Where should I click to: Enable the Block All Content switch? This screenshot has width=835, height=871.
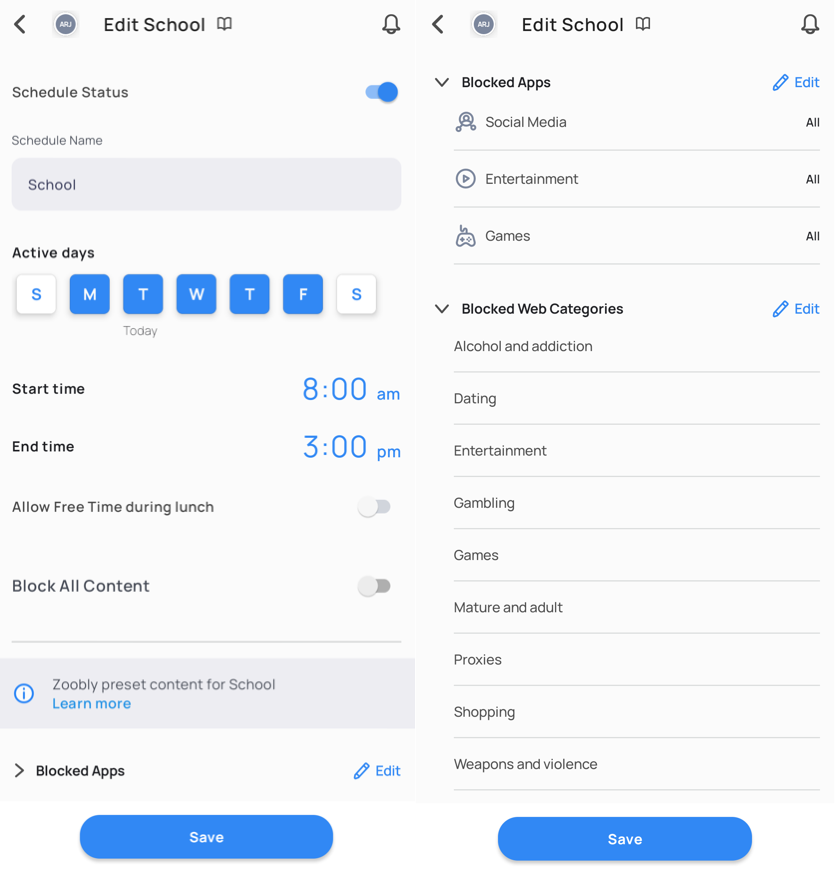click(375, 586)
